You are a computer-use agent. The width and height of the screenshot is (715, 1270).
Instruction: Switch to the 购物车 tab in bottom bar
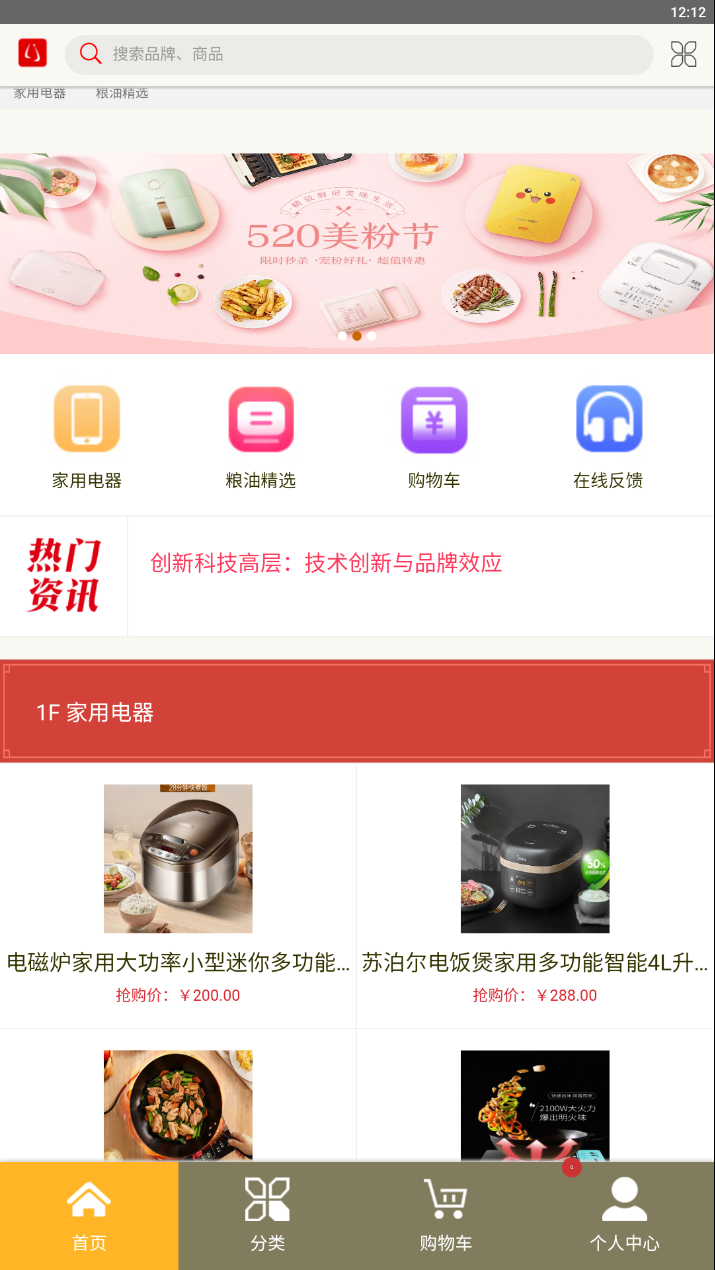pos(445,1215)
